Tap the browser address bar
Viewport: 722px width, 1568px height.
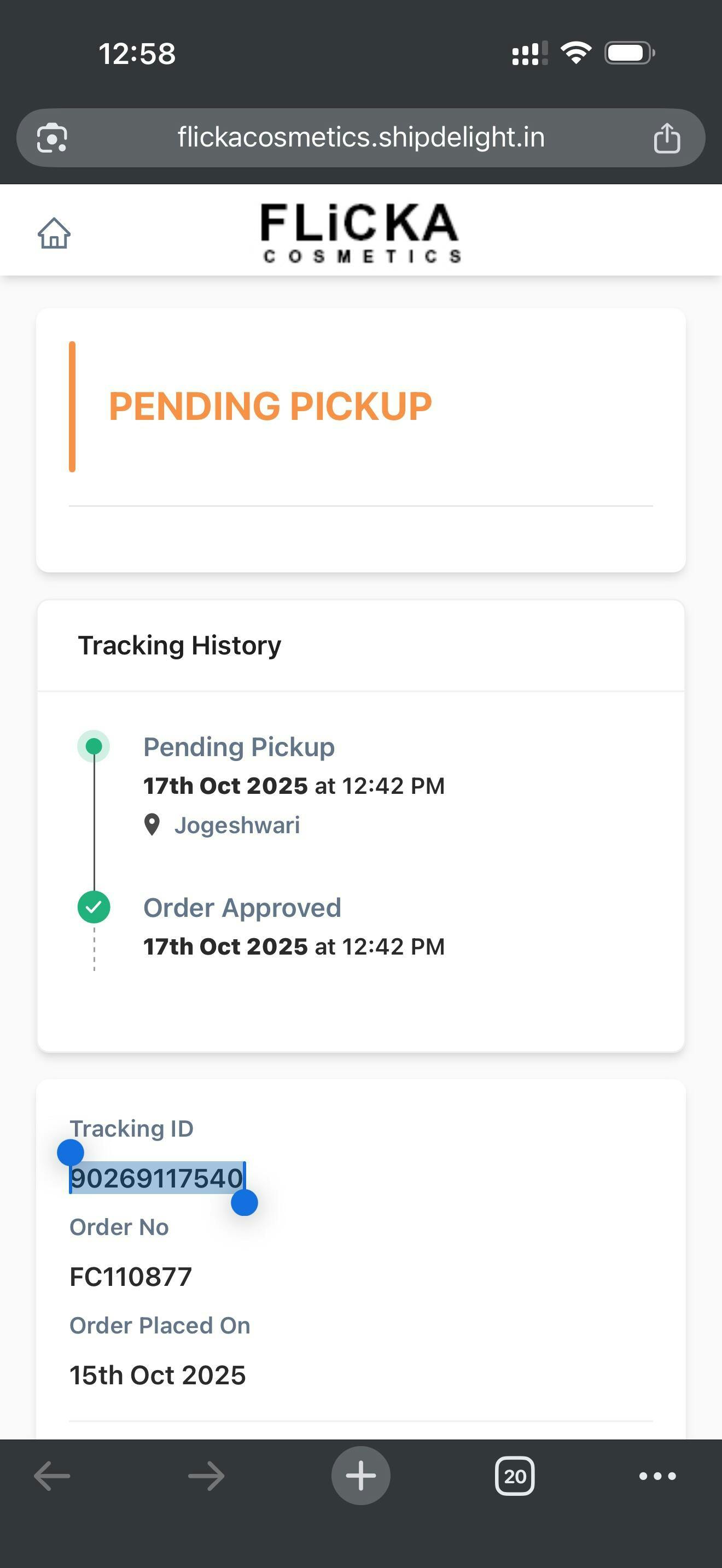click(x=360, y=138)
